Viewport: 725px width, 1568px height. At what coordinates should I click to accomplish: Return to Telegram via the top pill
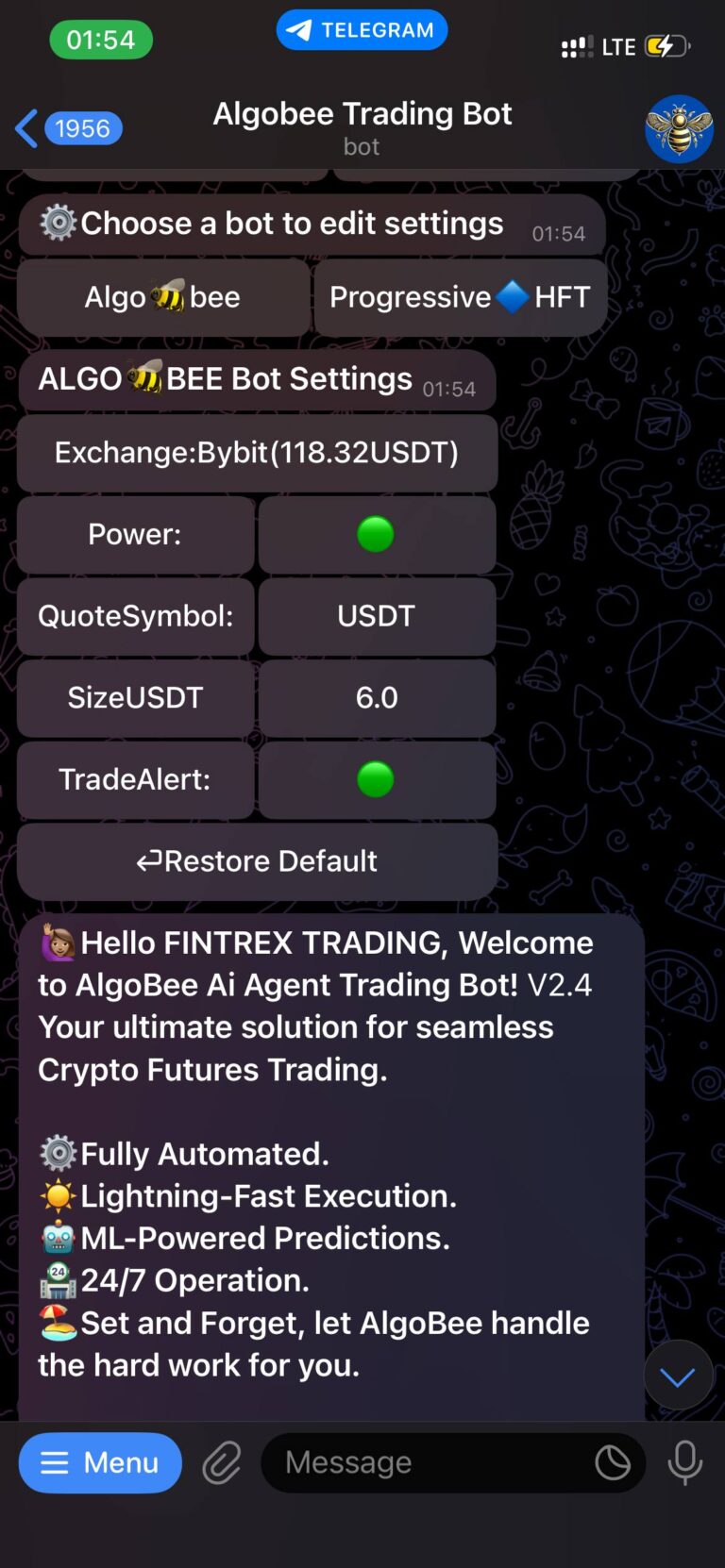click(x=362, y=30)
